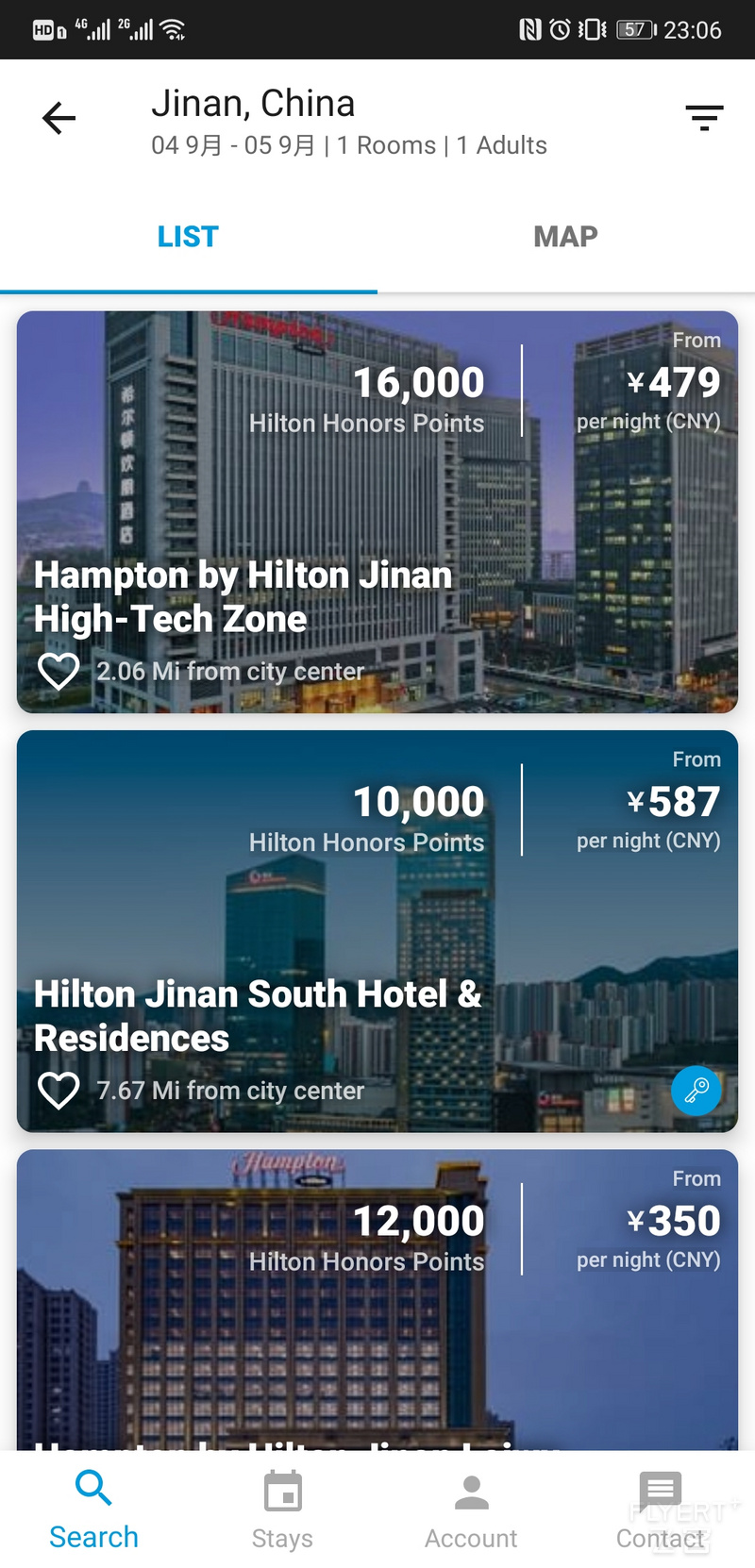Tap the digital key icon on Hilton Jinan South

point(696,1091)
